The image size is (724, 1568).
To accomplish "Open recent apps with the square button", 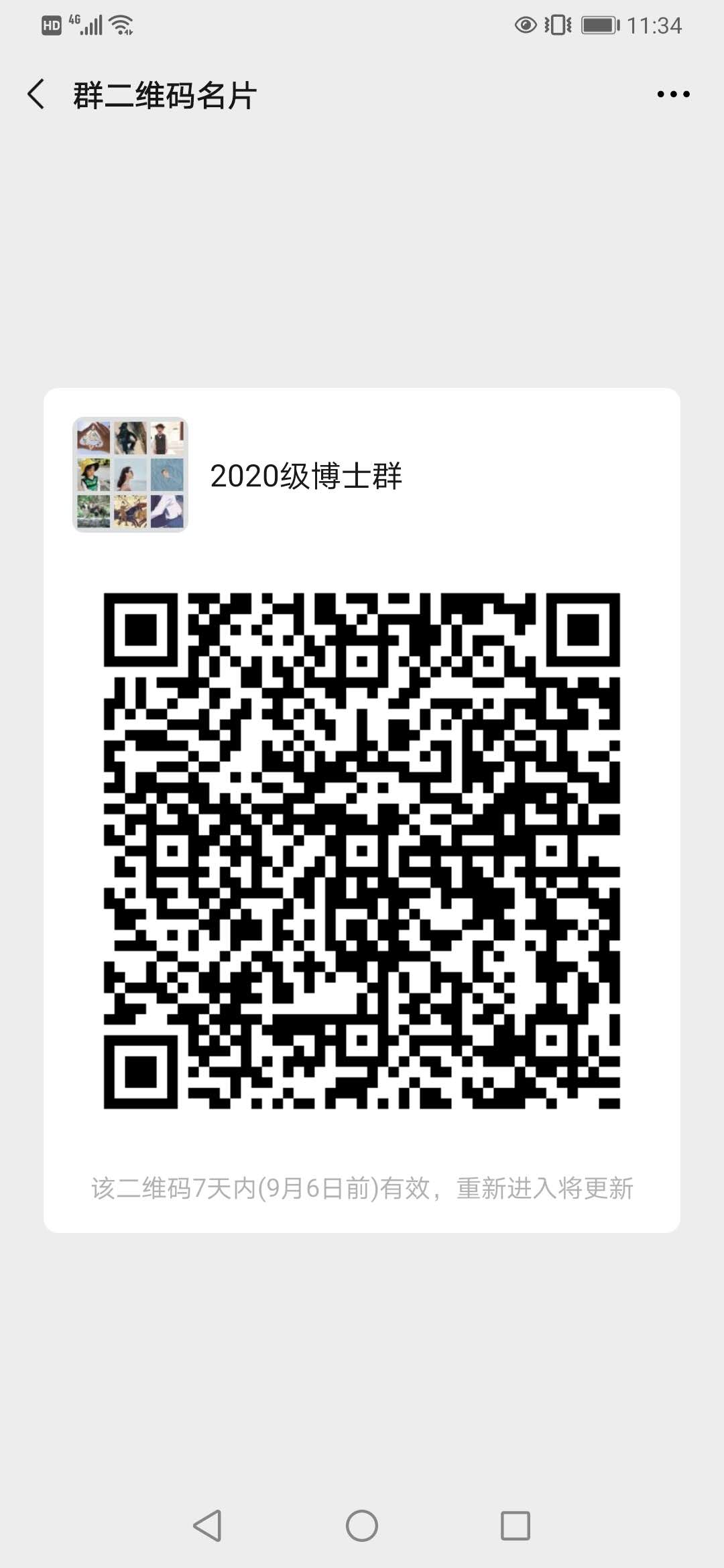I will 516,1526.
